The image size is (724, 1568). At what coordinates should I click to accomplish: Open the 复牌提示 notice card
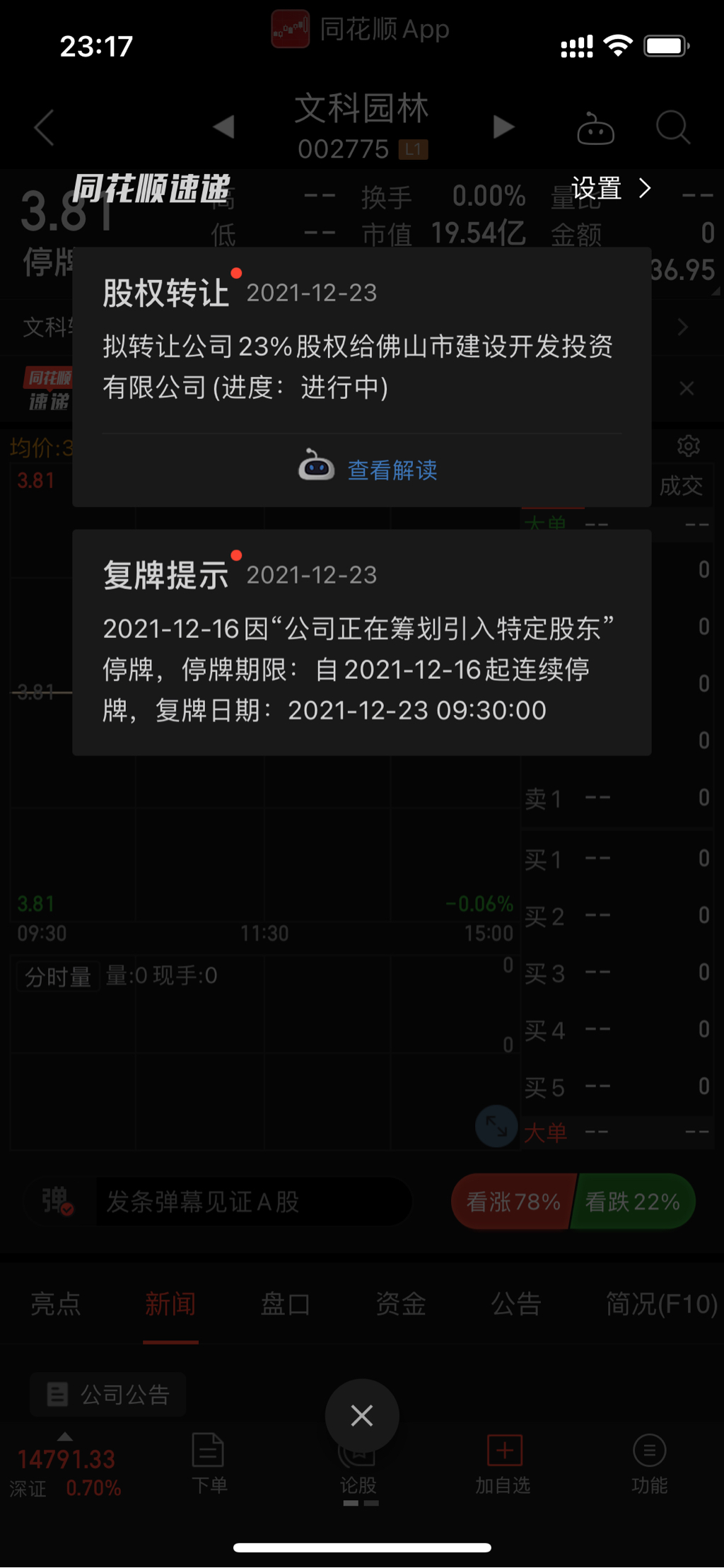361,642
